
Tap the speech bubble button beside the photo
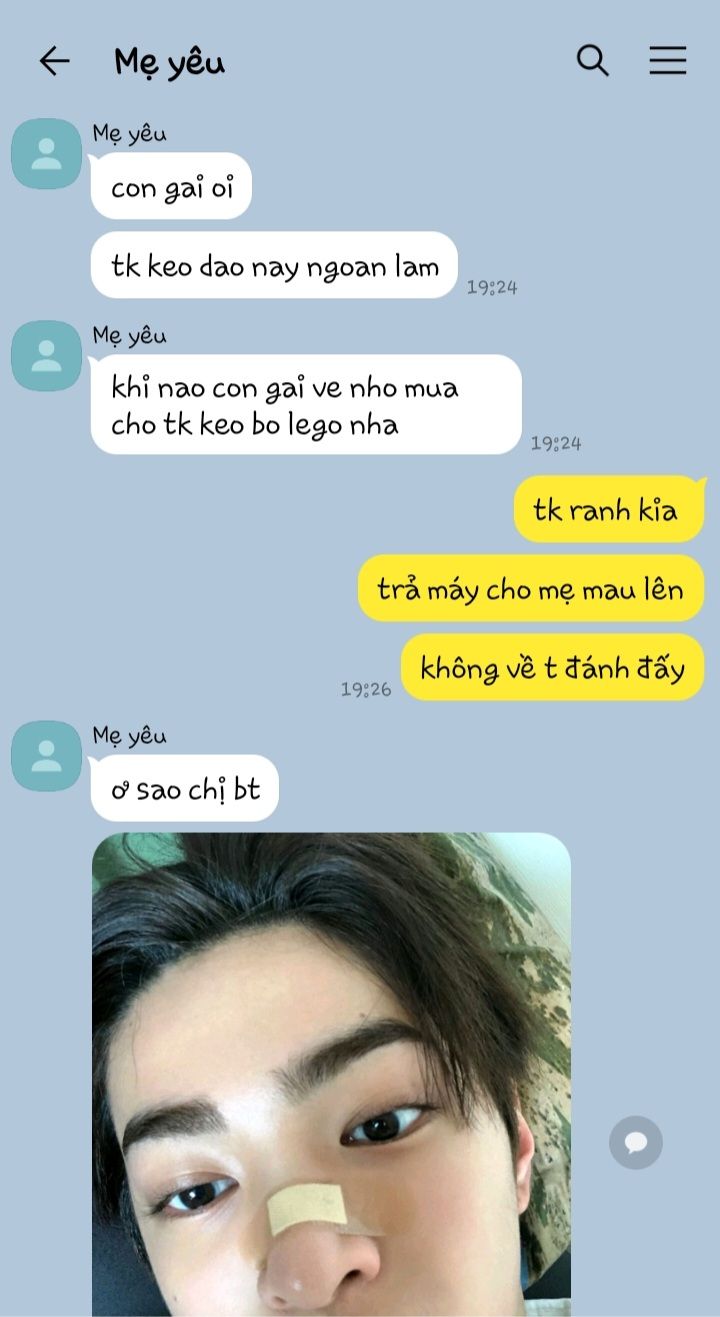pyautogui.click(x=636, y=1142)
